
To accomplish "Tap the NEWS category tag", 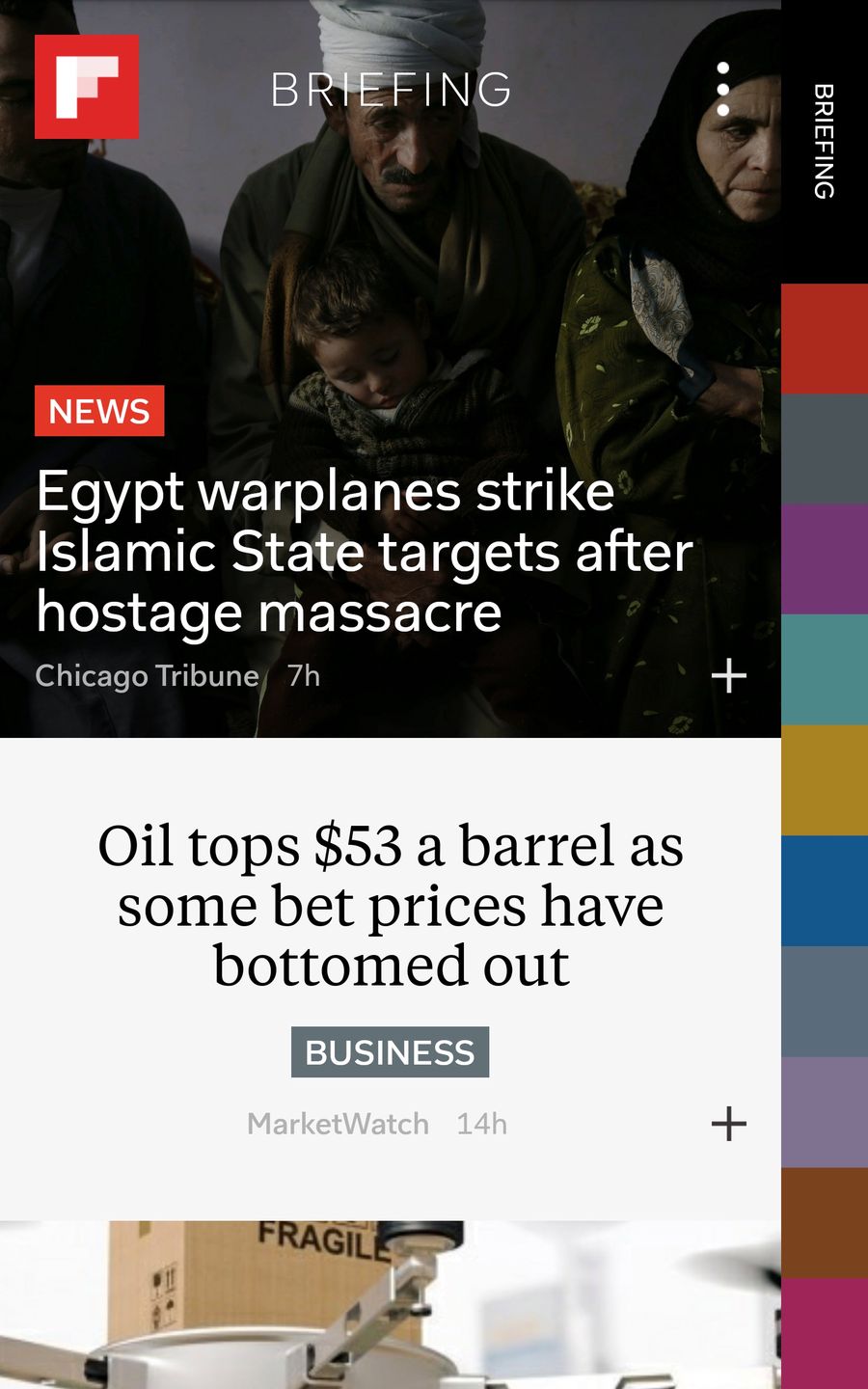I will (x=99, y=411).
